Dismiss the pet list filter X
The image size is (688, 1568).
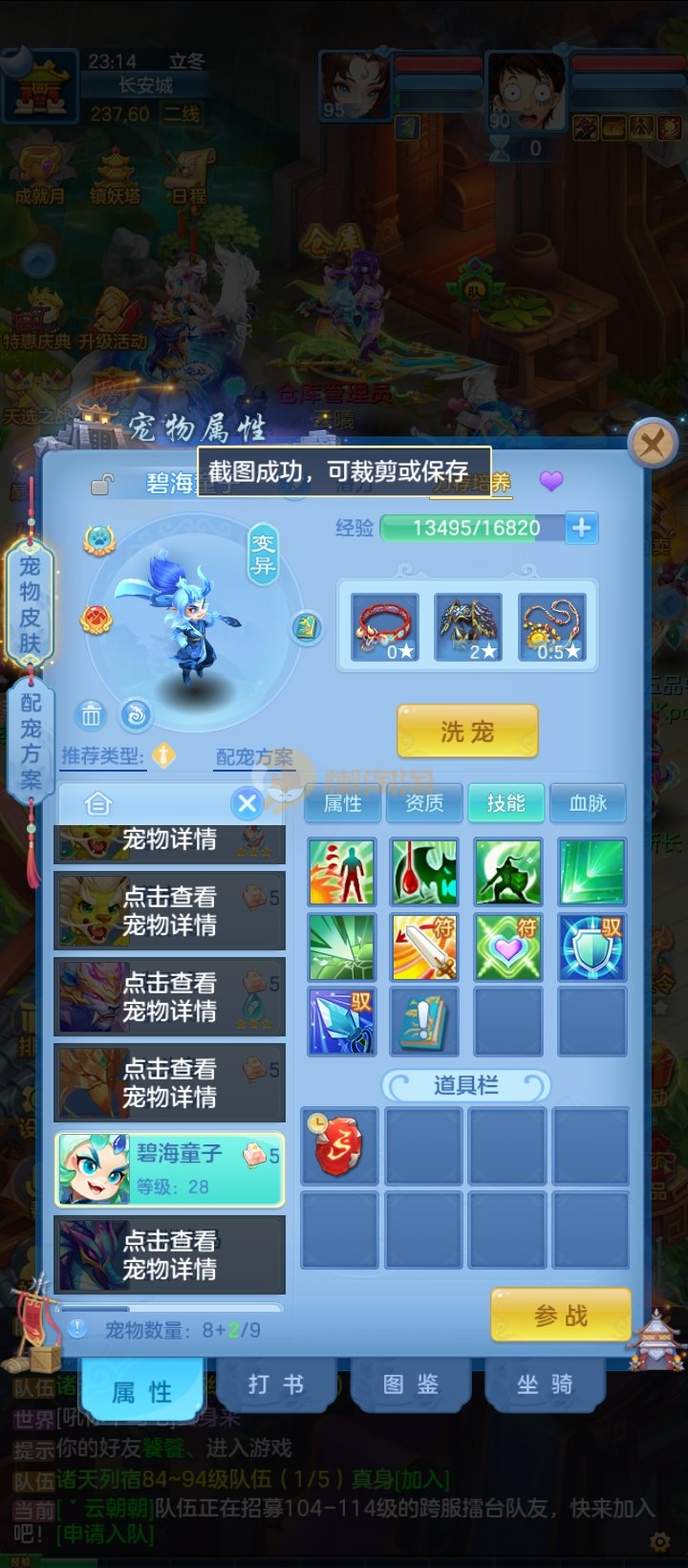tap(247, 803)
